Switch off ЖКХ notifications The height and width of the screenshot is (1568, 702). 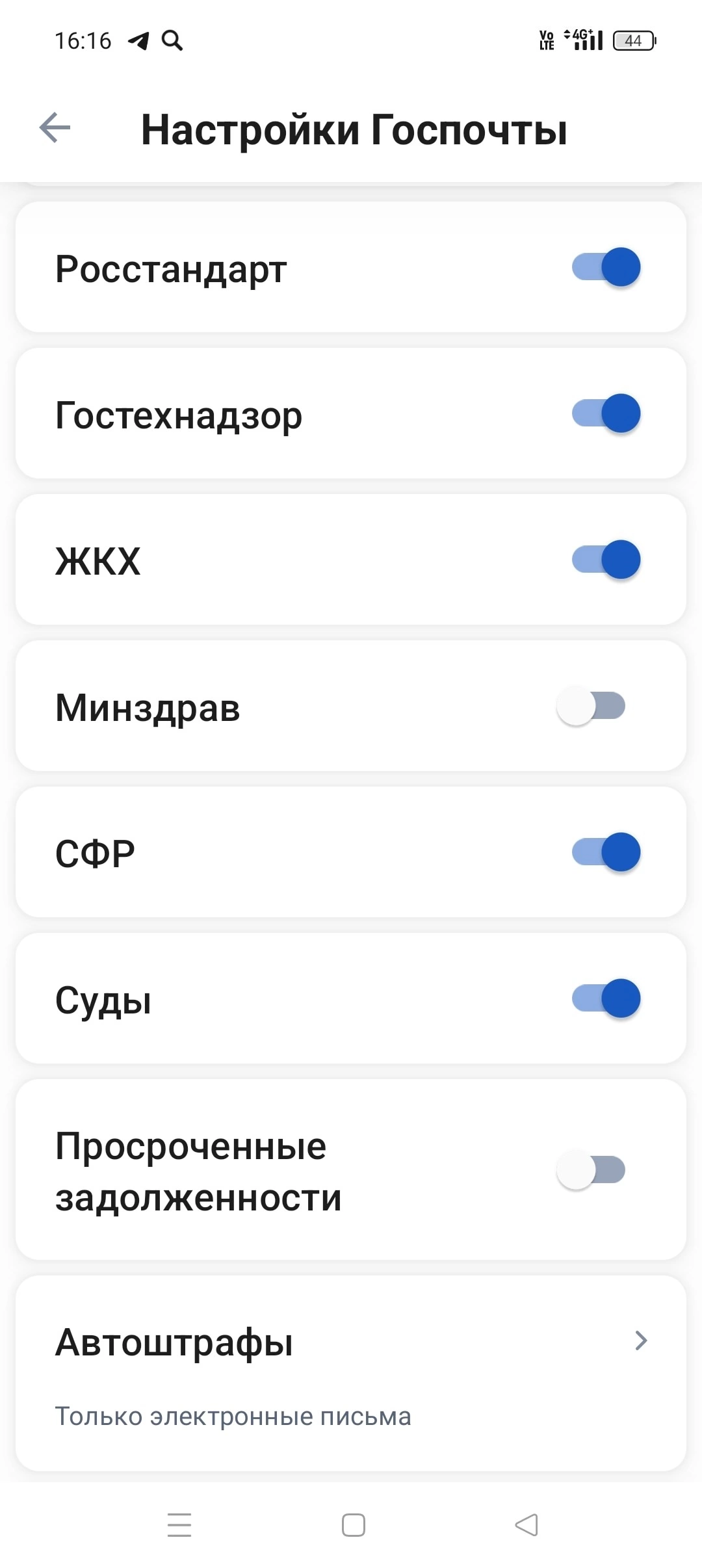coord(606,560)
